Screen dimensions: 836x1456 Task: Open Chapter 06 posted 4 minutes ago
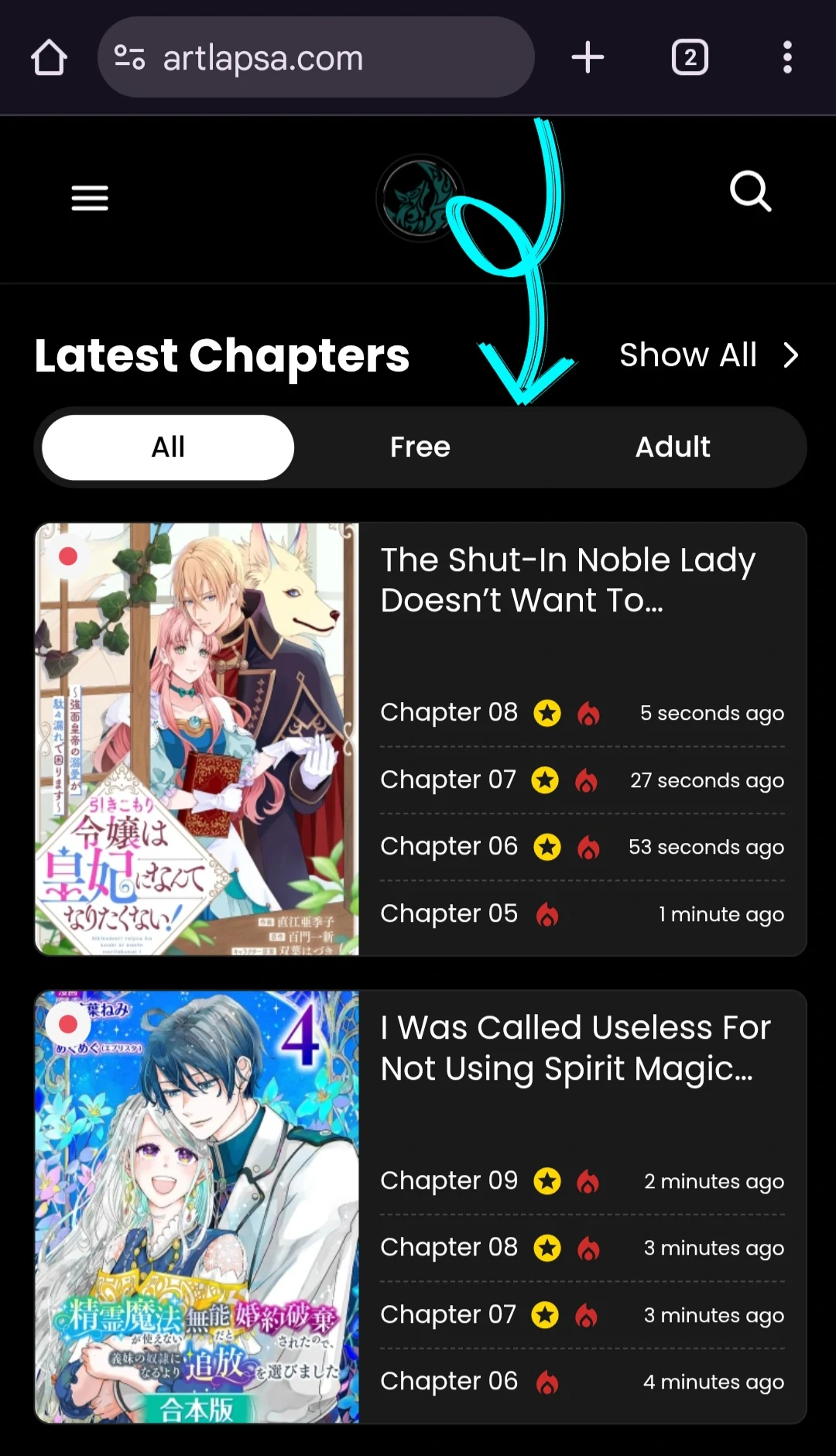click(x=449, y=1381)
